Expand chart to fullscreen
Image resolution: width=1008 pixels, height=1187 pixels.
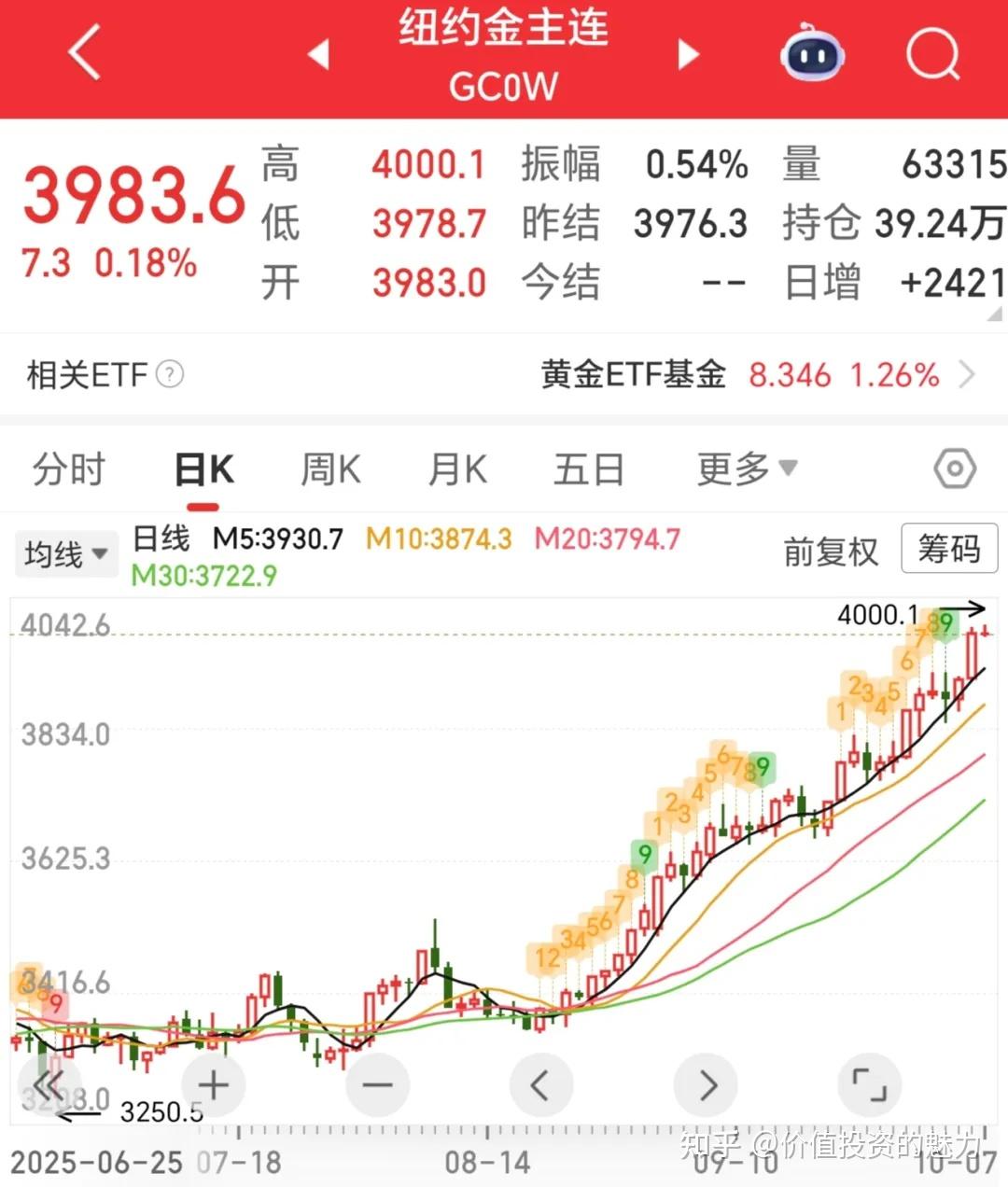coord(868,1085)
